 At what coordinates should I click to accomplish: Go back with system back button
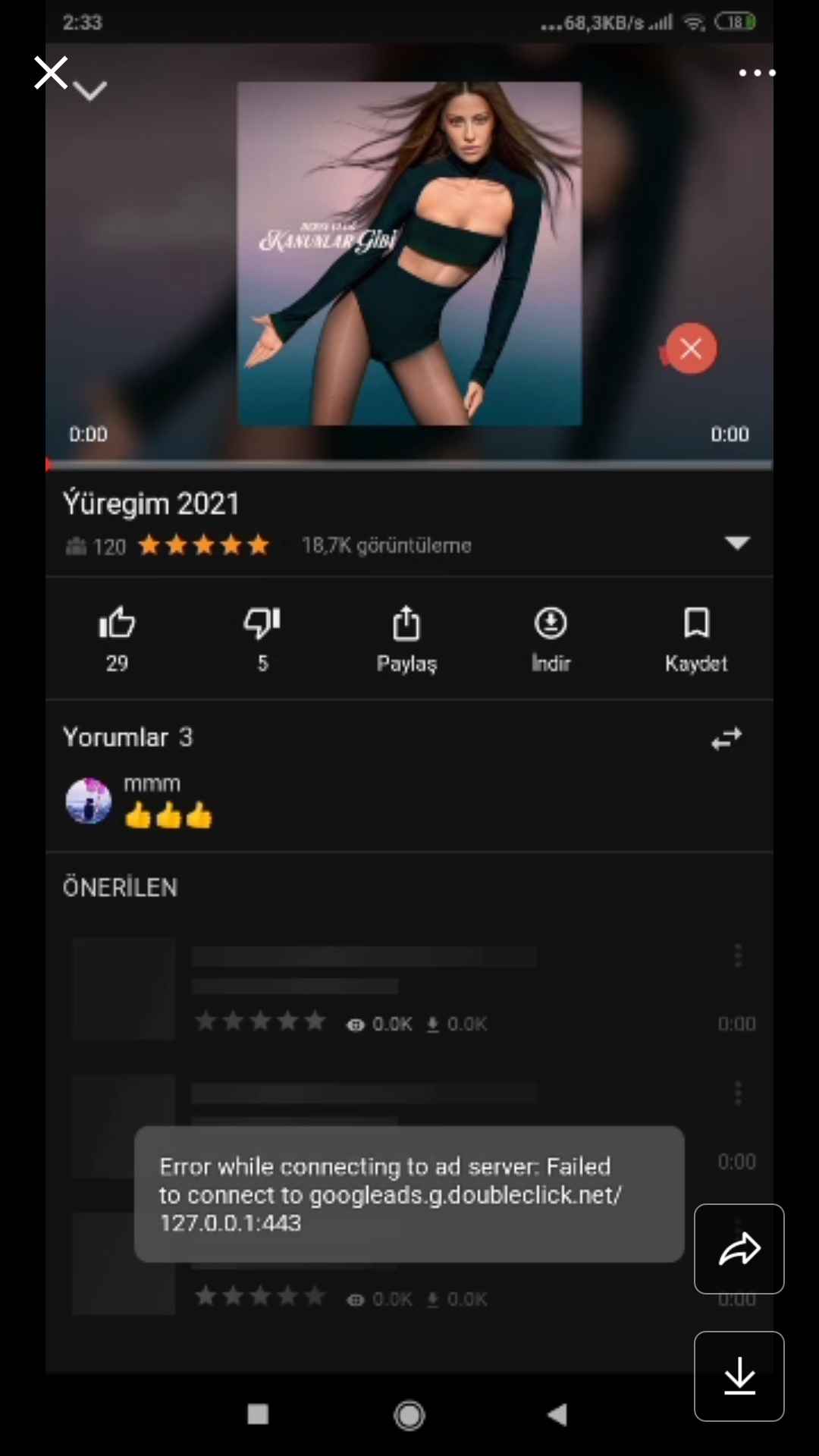pyautogui.click(x=557, y=1414)
